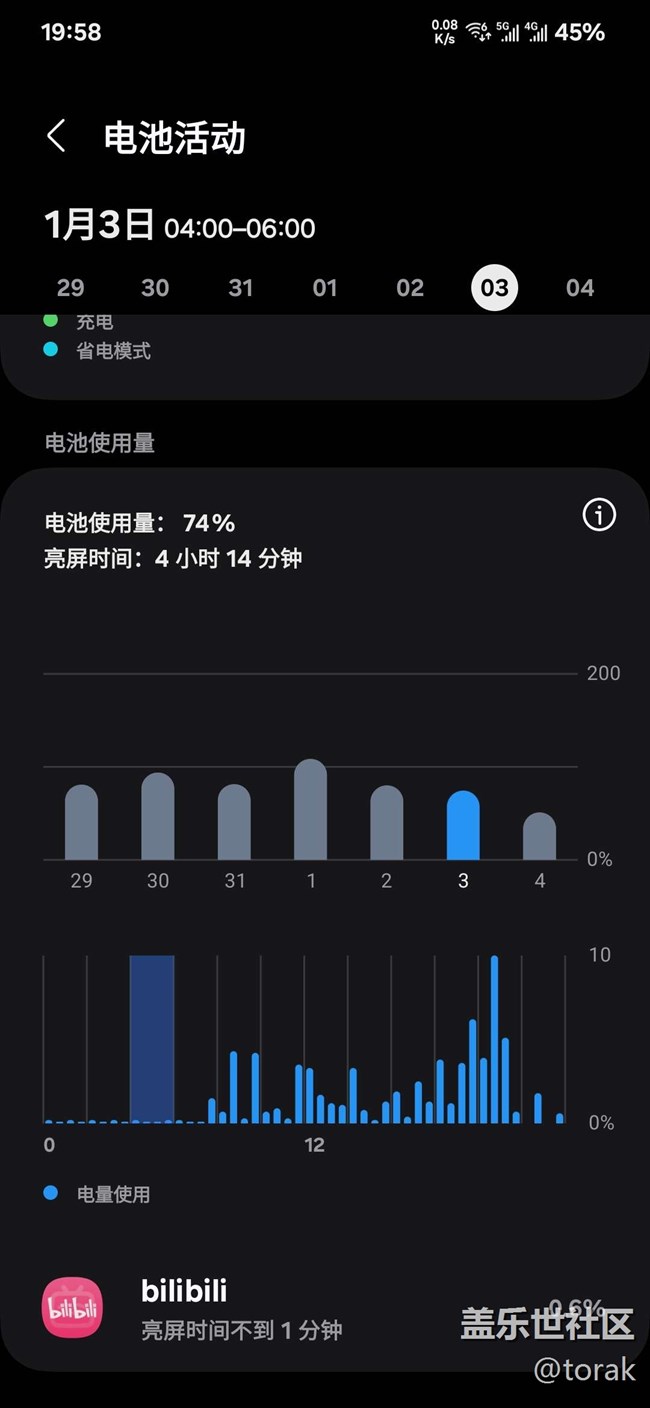
Task: Select date 29 in the date strip
Action: [70, 288]
